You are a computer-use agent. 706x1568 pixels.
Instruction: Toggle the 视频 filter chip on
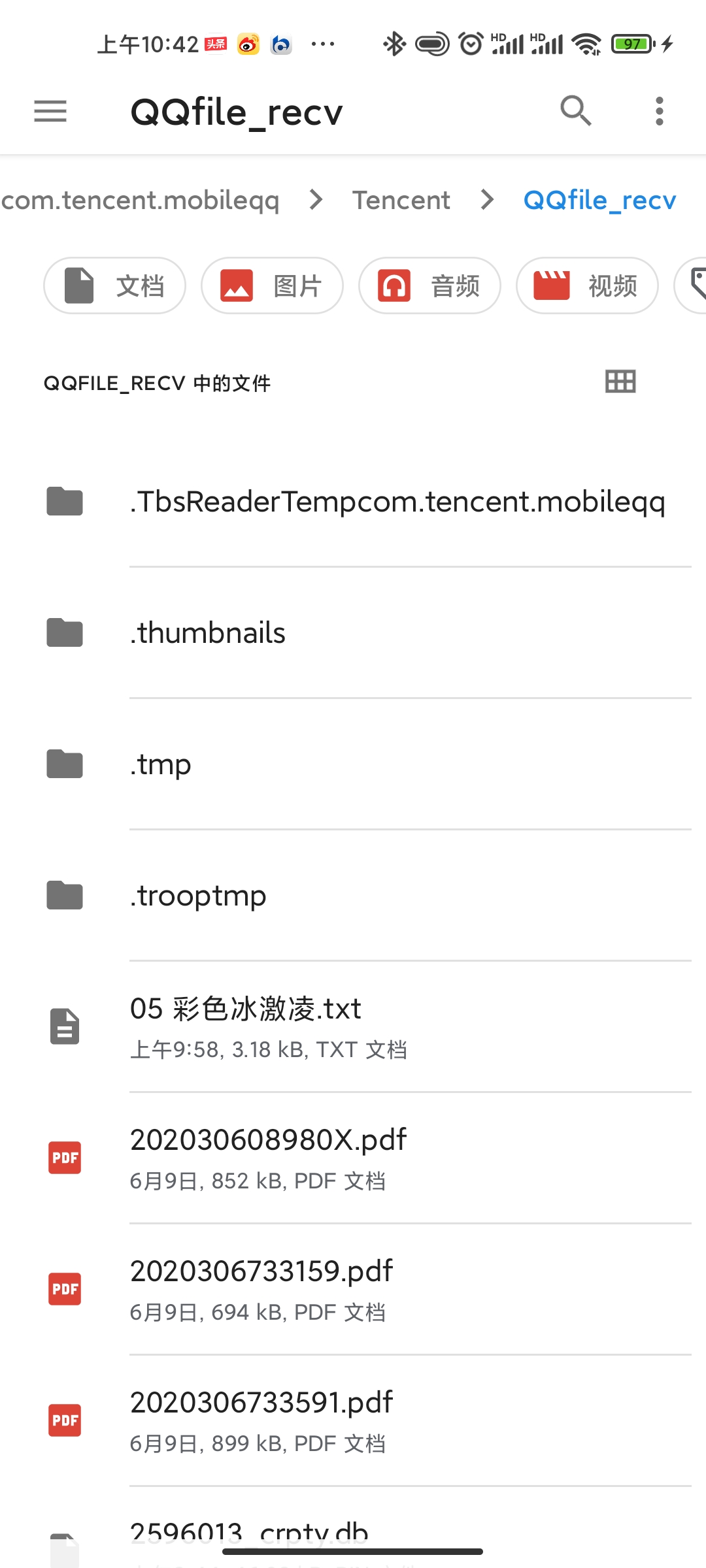586,286
